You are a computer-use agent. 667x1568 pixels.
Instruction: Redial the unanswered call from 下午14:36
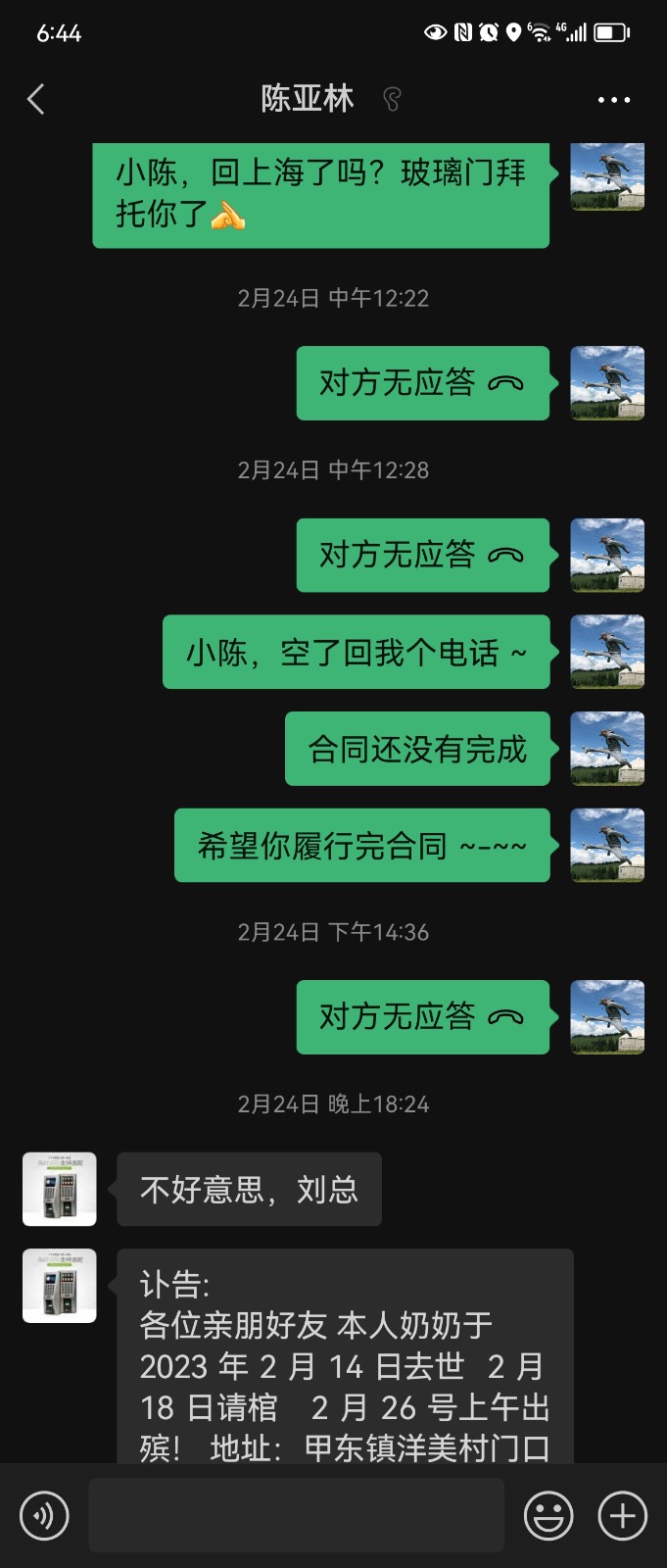point(422,1017)
